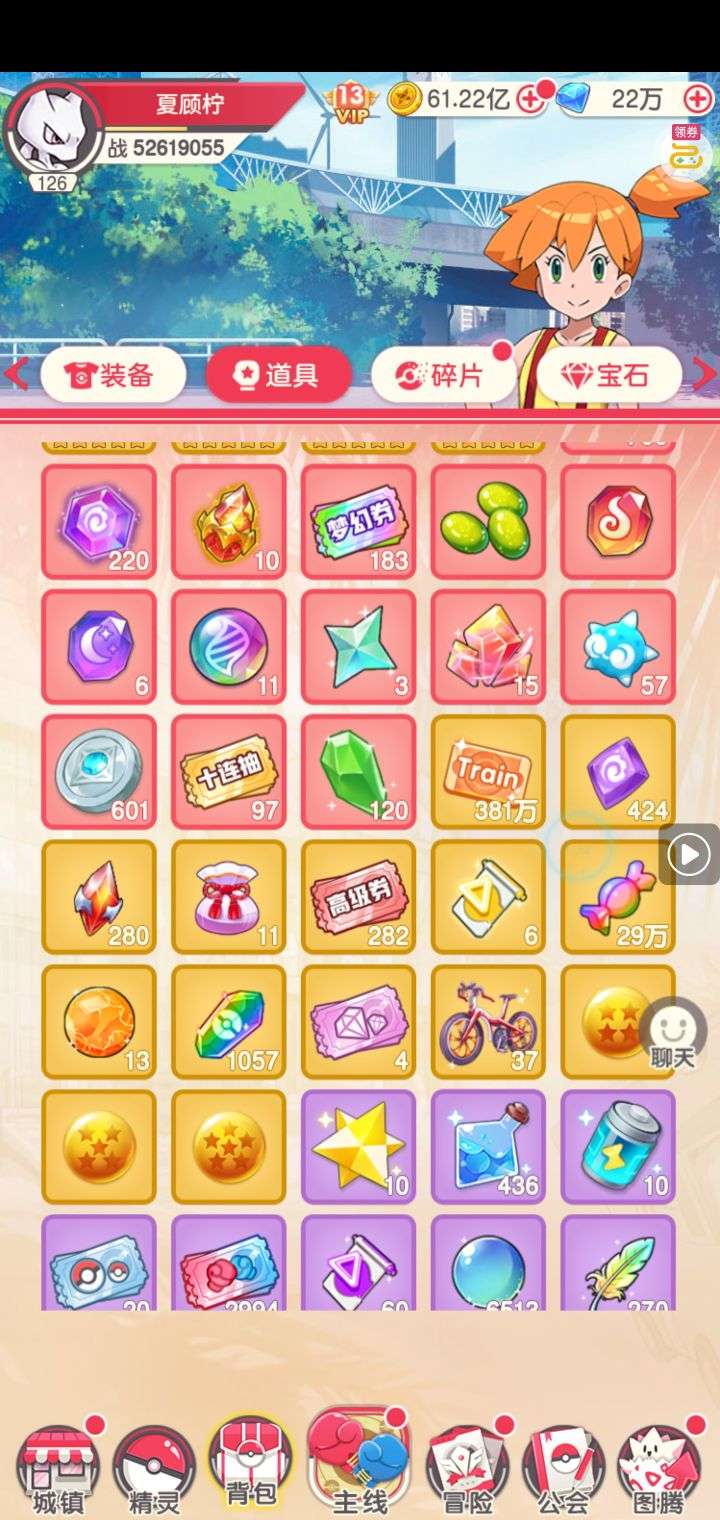Viewport: 720px width, 1520px height.
Task: Switch to the 装备 tab
Action: tap(112, 375)
